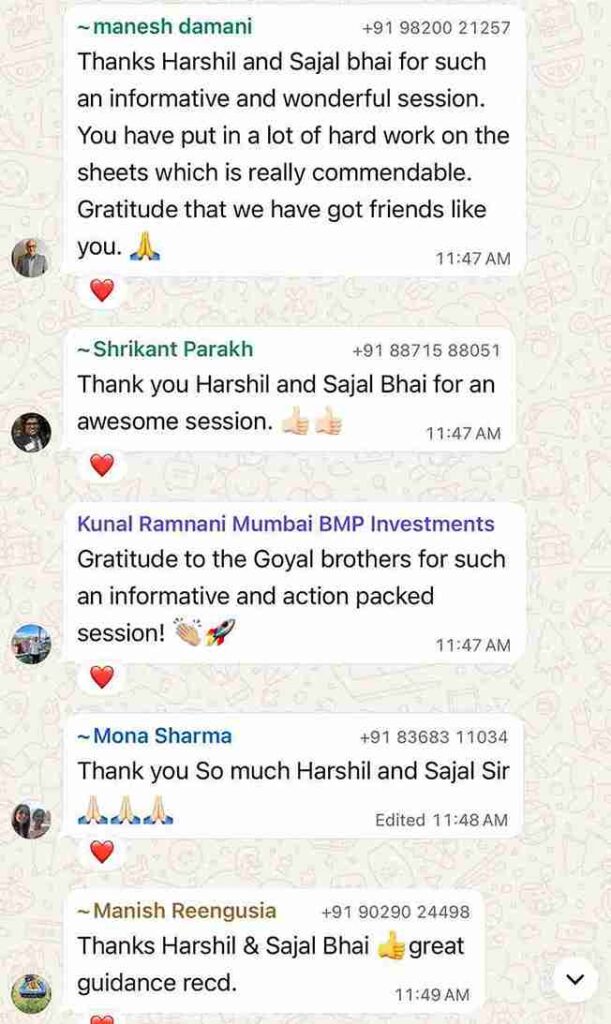Select the sender name ~Mona Sharma
Image resolution: width=611 pixels, height=1024 pixels.
[x=154, y=736]
